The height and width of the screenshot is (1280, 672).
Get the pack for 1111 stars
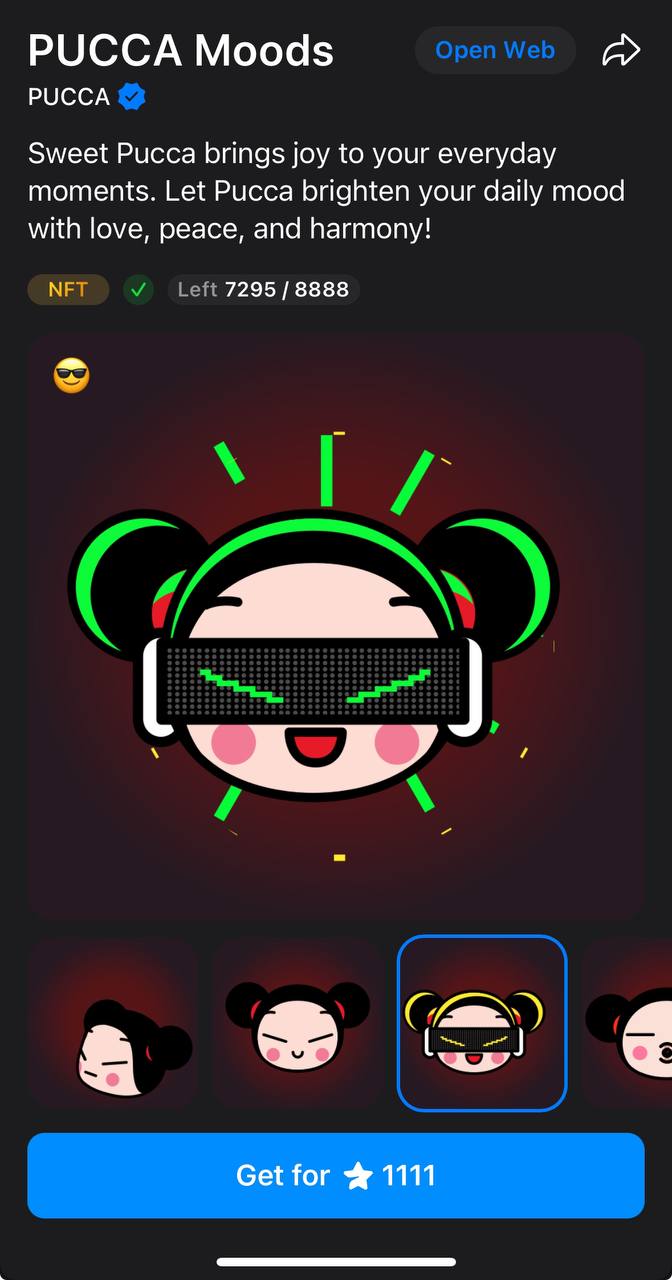(x=336, y=1175)
